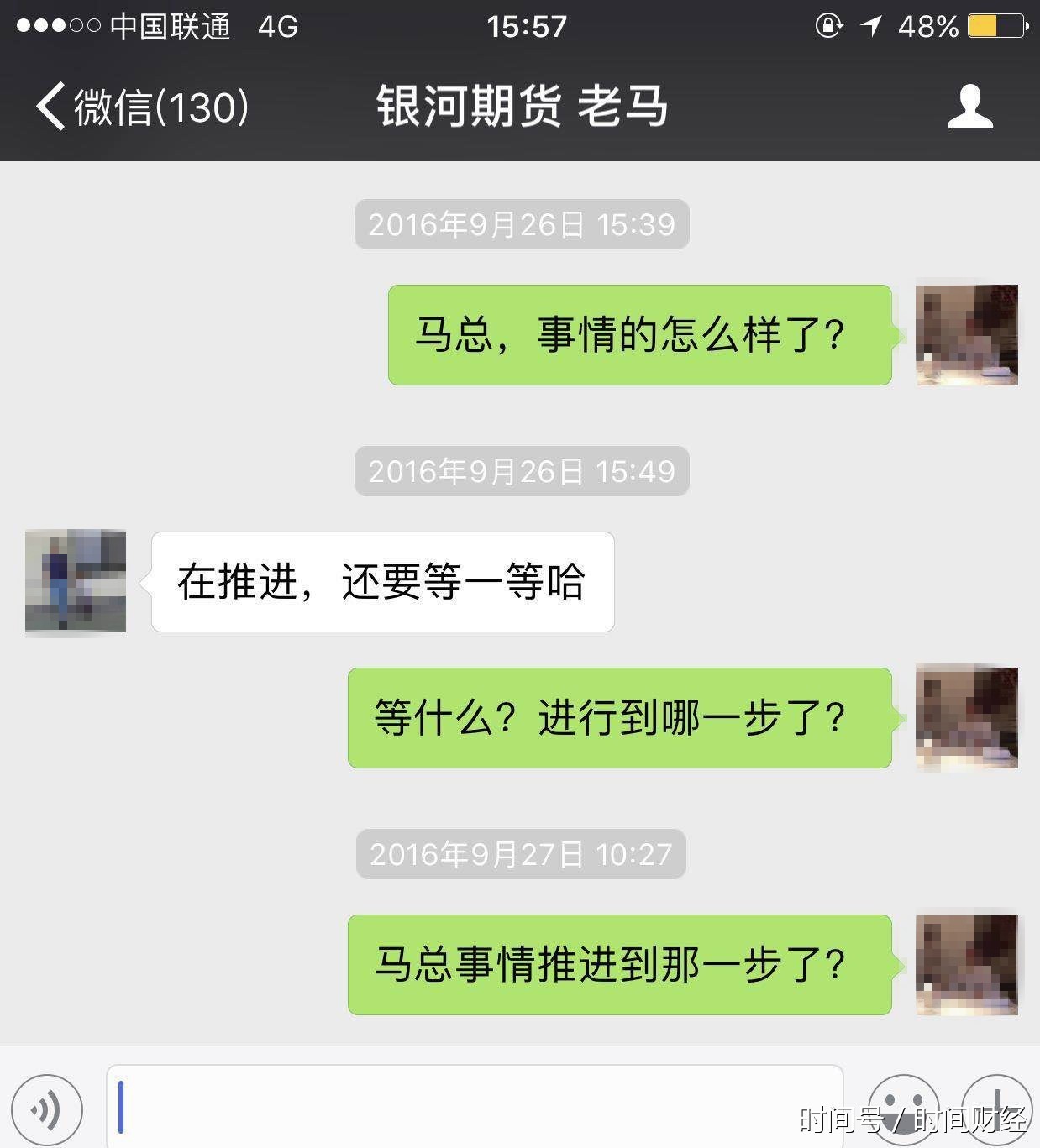Tap my avatar beside 马总，事情的怎么样了？
1040x1148 pixels.
966,335
